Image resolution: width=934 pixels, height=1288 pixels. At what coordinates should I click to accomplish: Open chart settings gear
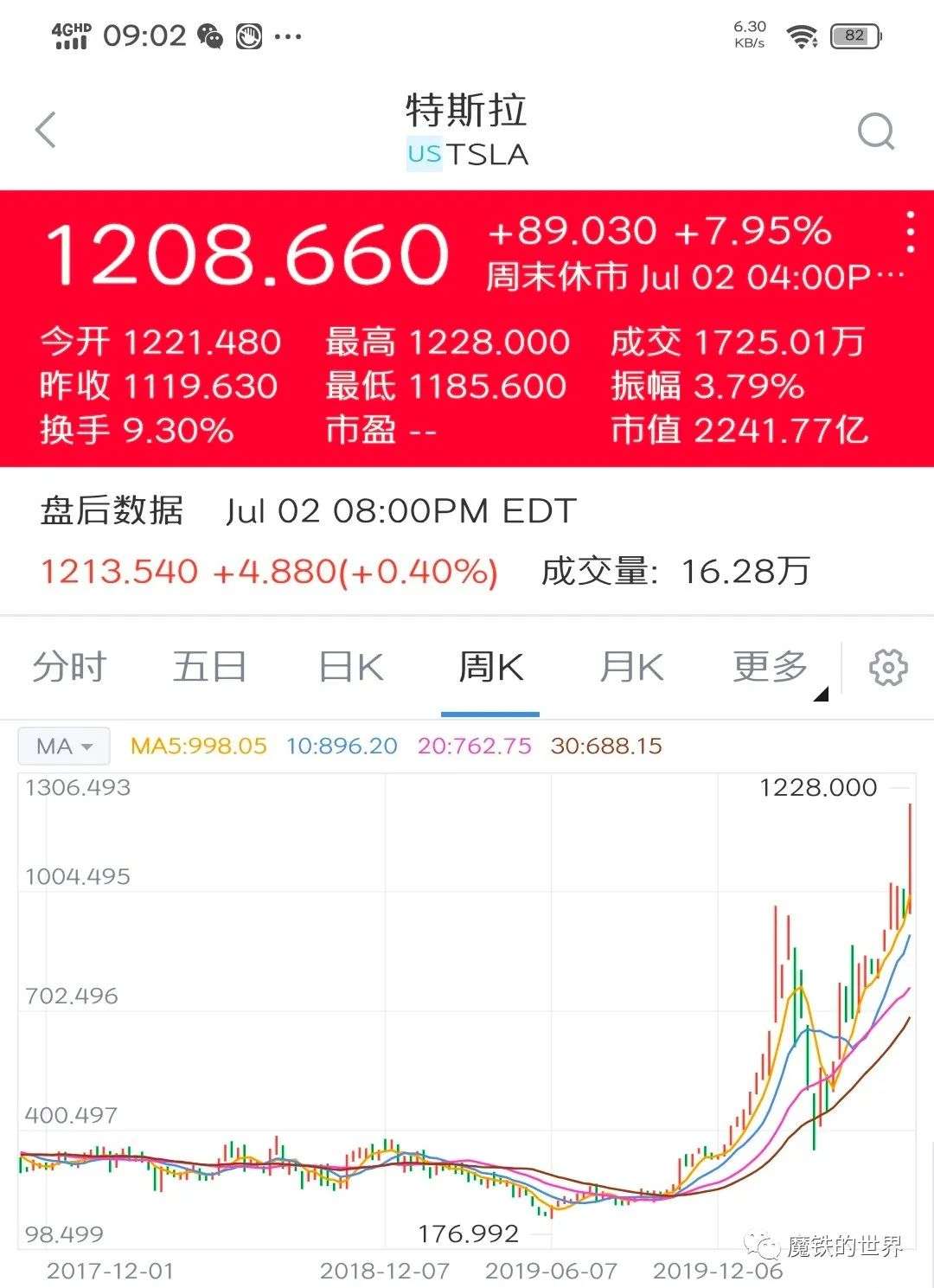[x=888, y=668]
